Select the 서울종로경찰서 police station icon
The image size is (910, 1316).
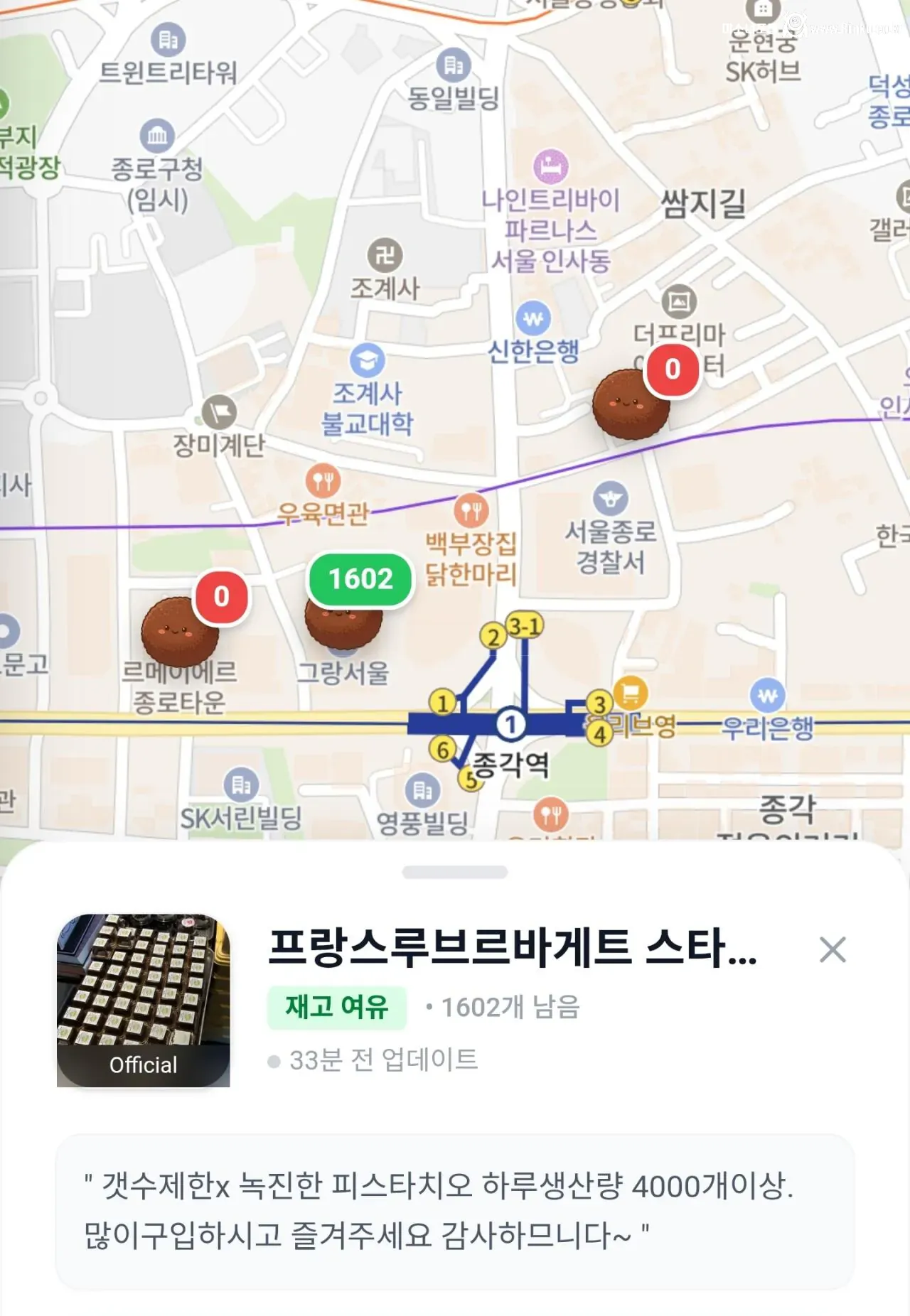[611, 498]
